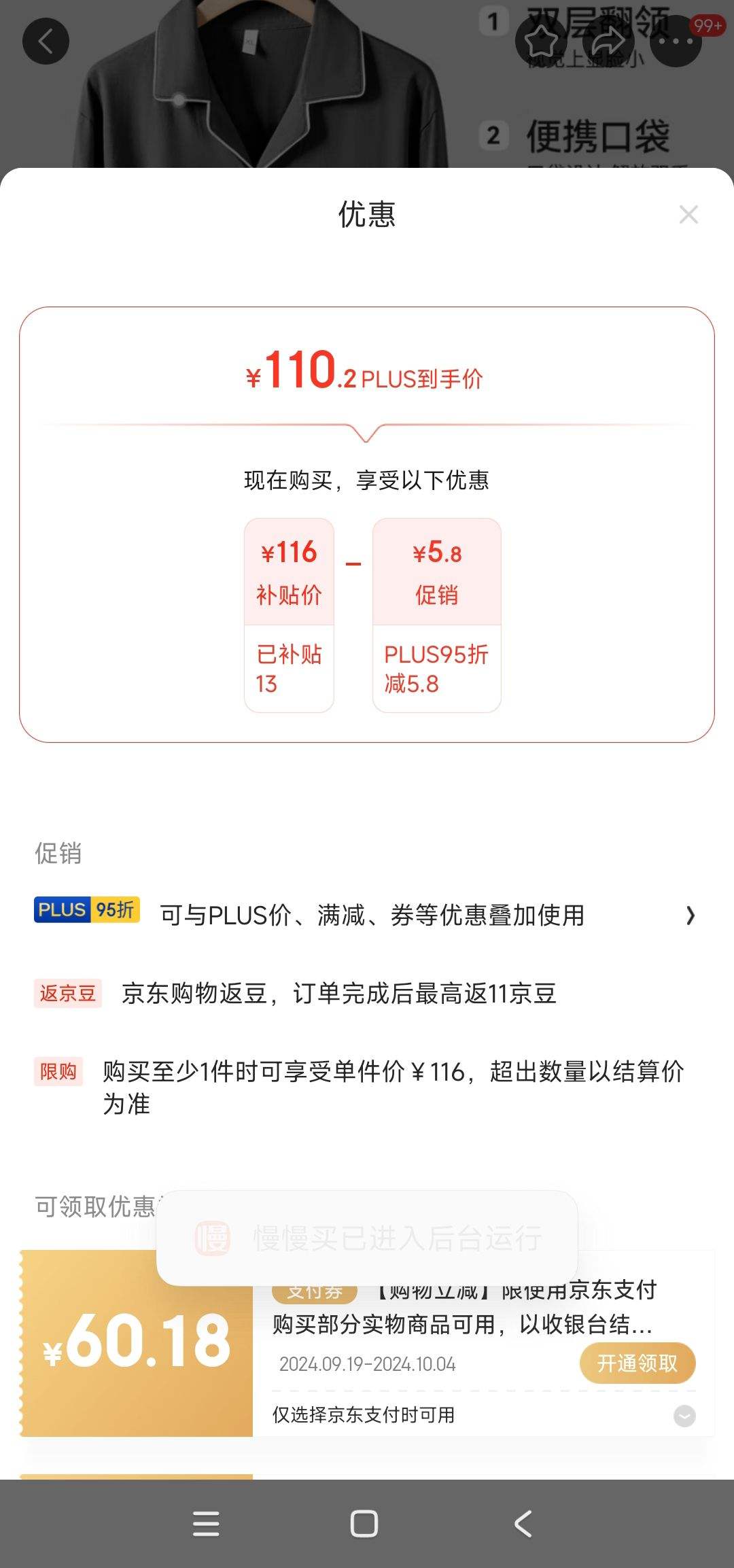Open system recent apps
734x1568 pixels.
pyautogui.click(x=206, y=1523)
